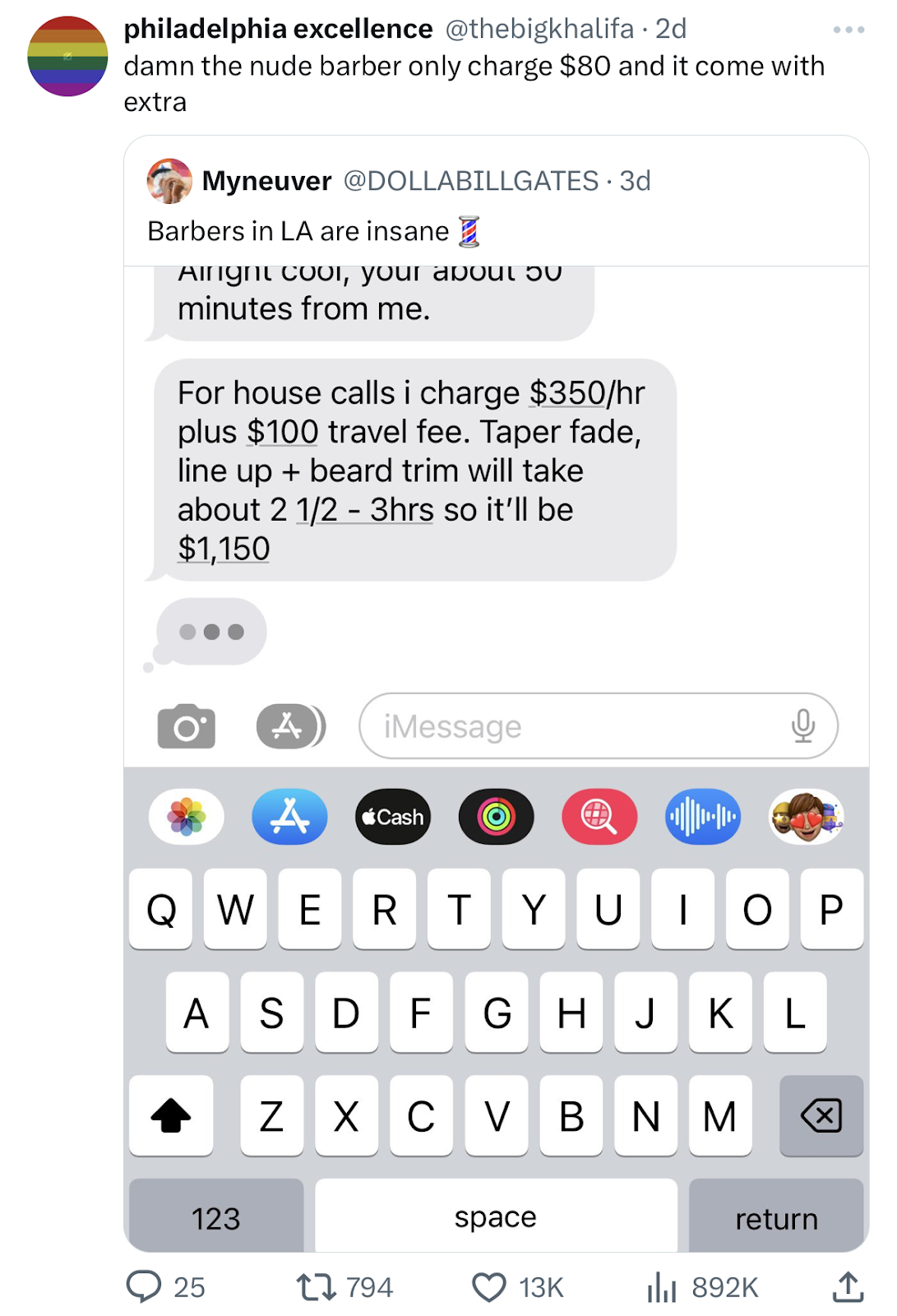View the tweet's analytics

tap(662, 1286)
